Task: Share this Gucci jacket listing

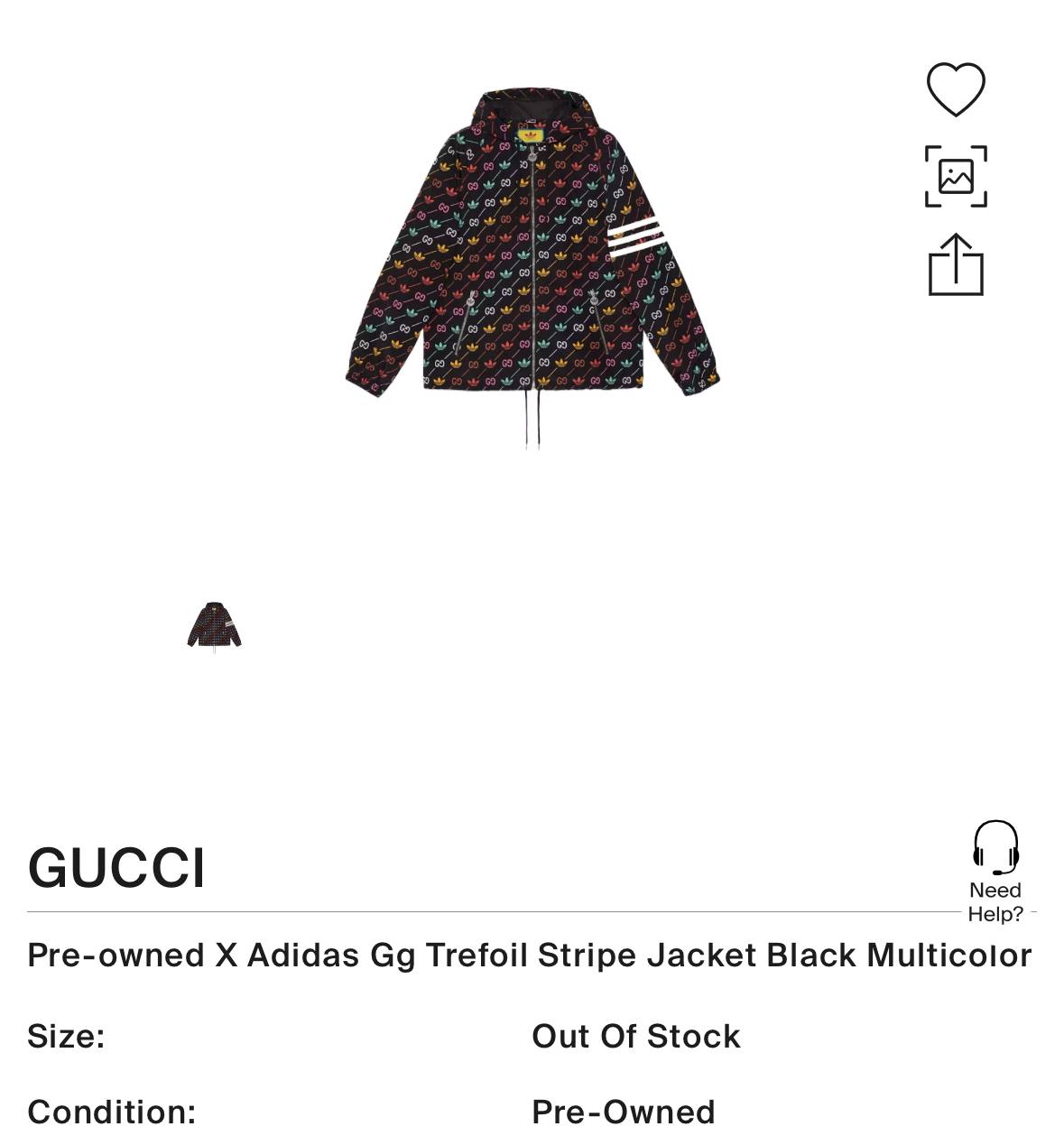Action: pyautogui.click(x=956, y=264)
